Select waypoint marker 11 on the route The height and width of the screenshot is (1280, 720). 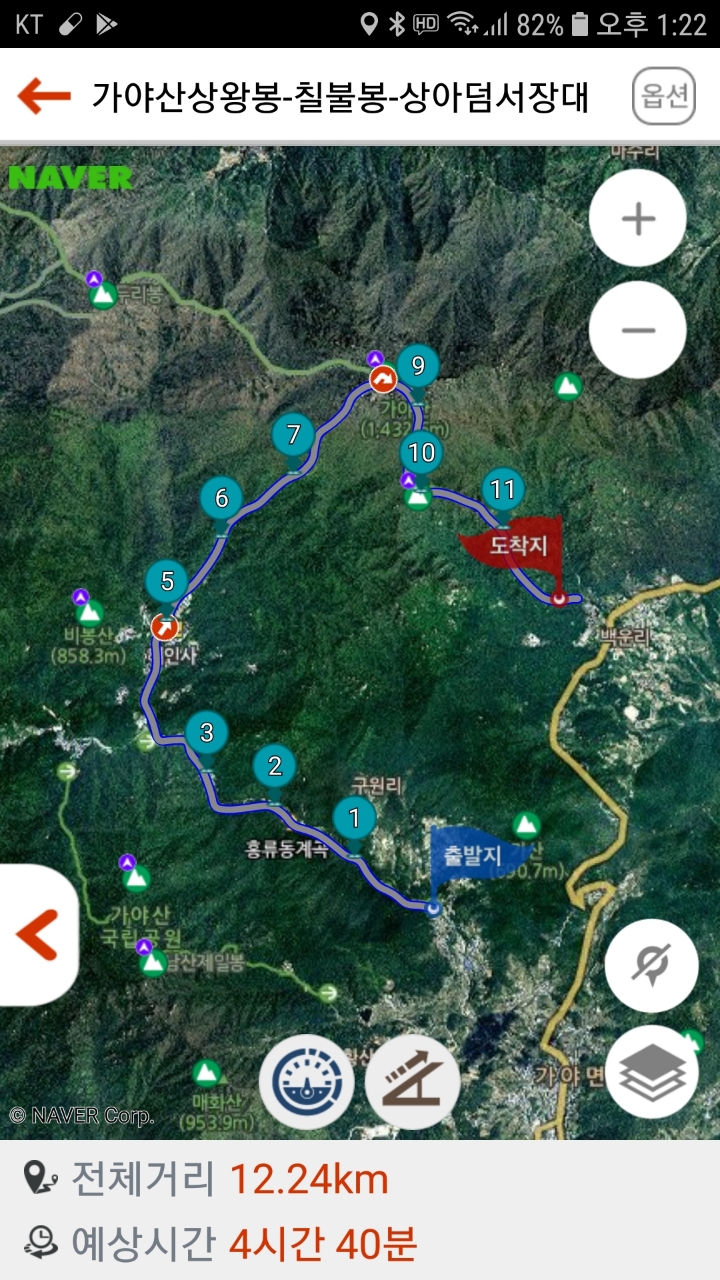coord(503,489)
